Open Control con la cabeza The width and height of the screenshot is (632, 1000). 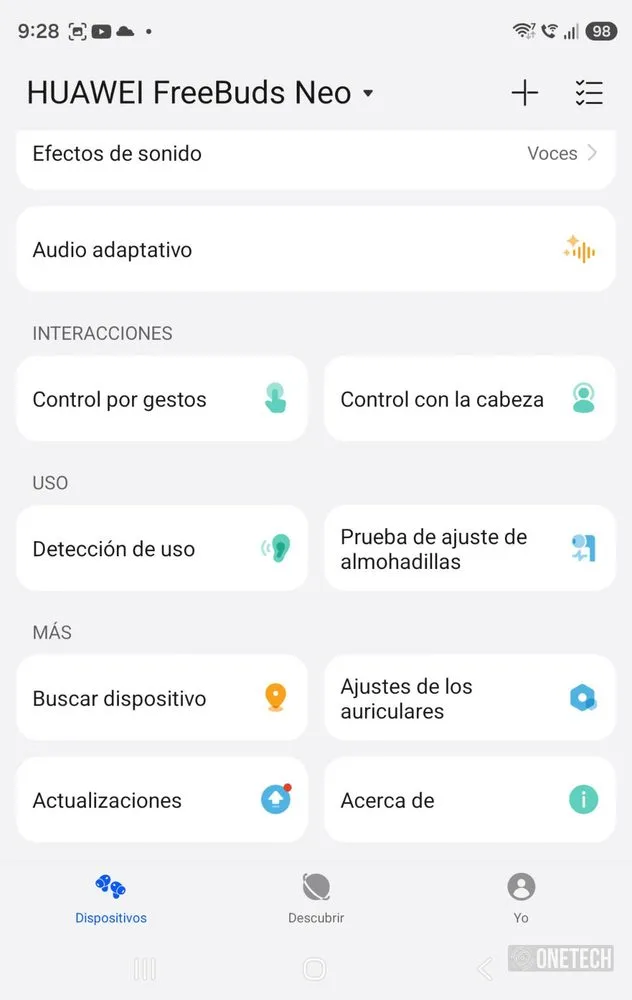pos(470,399)
